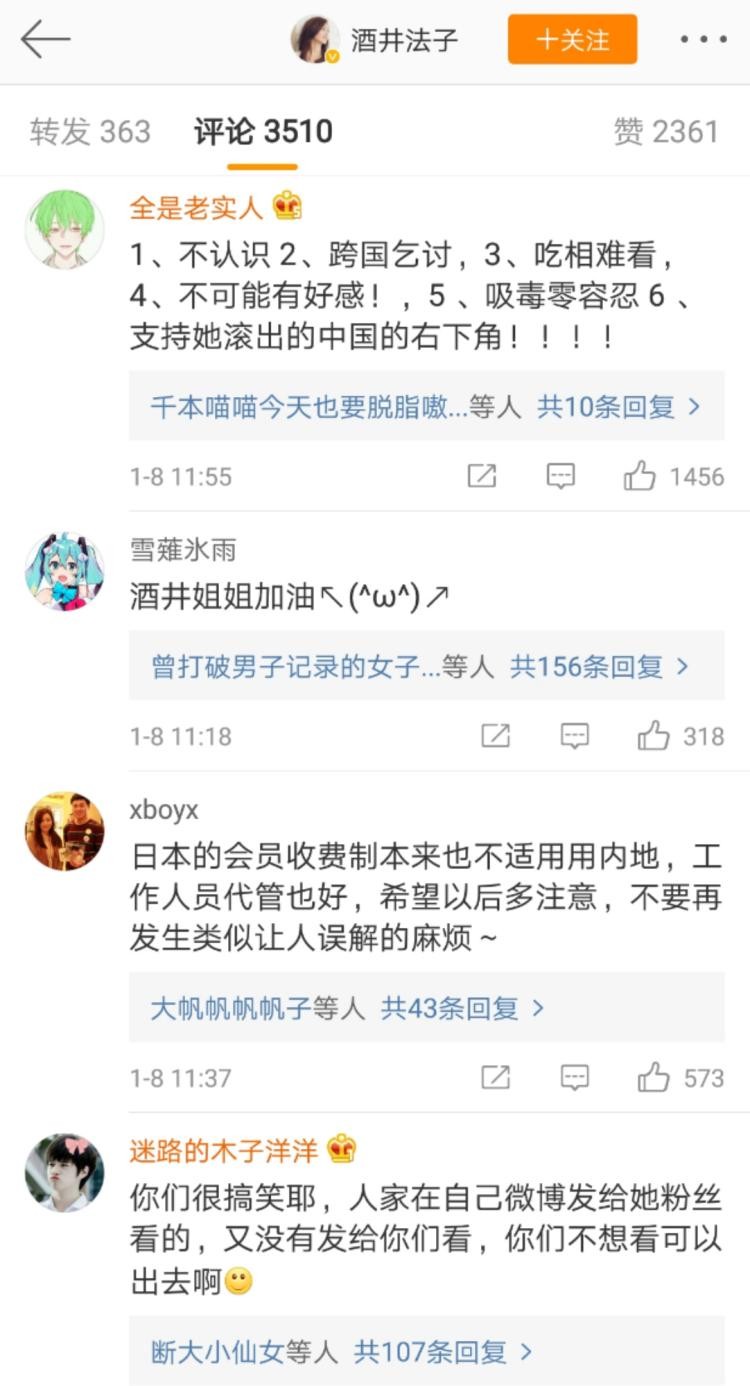
Task: Follow 酒井法子 with the +关注 button
Action: point(572,40)
